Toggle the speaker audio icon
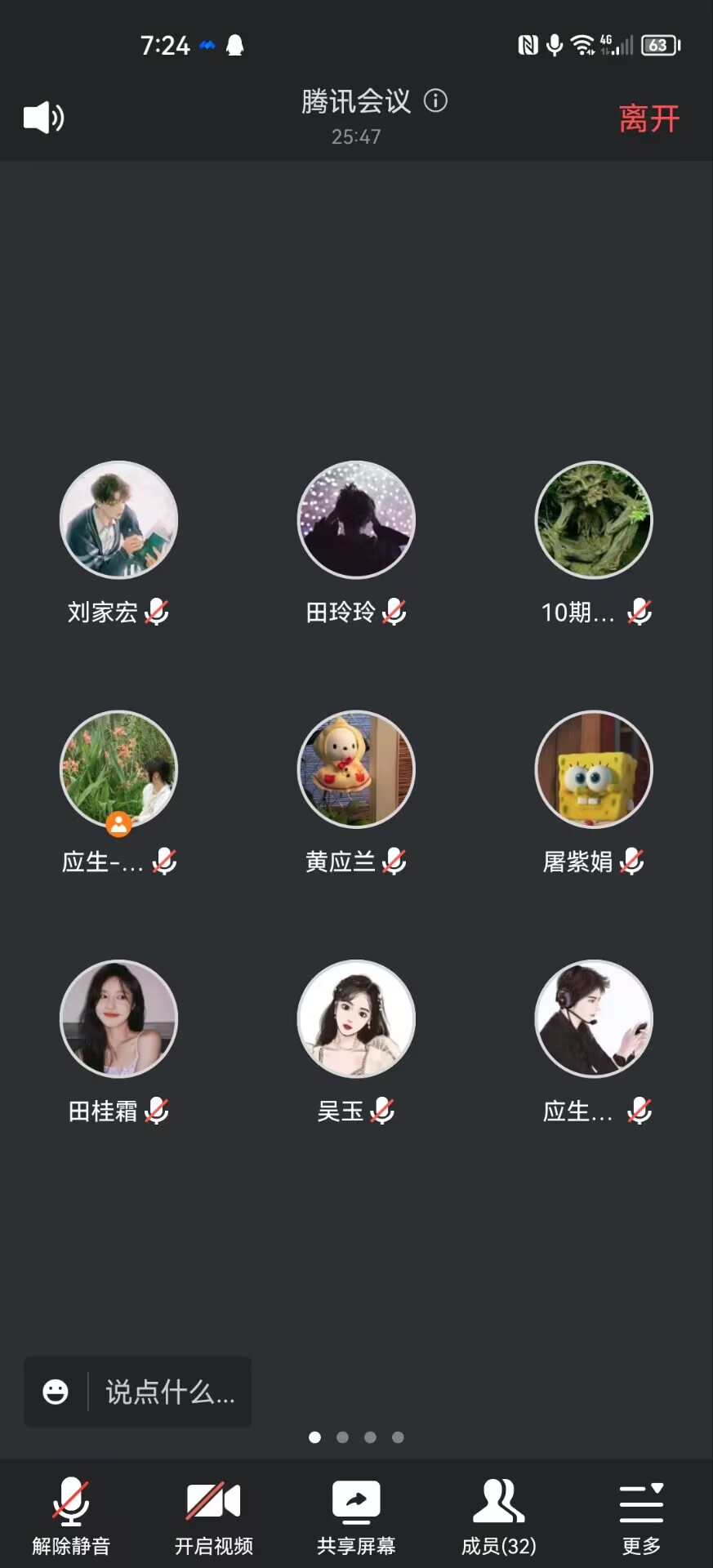713x1568 pixels. click(x=44, y=118)
